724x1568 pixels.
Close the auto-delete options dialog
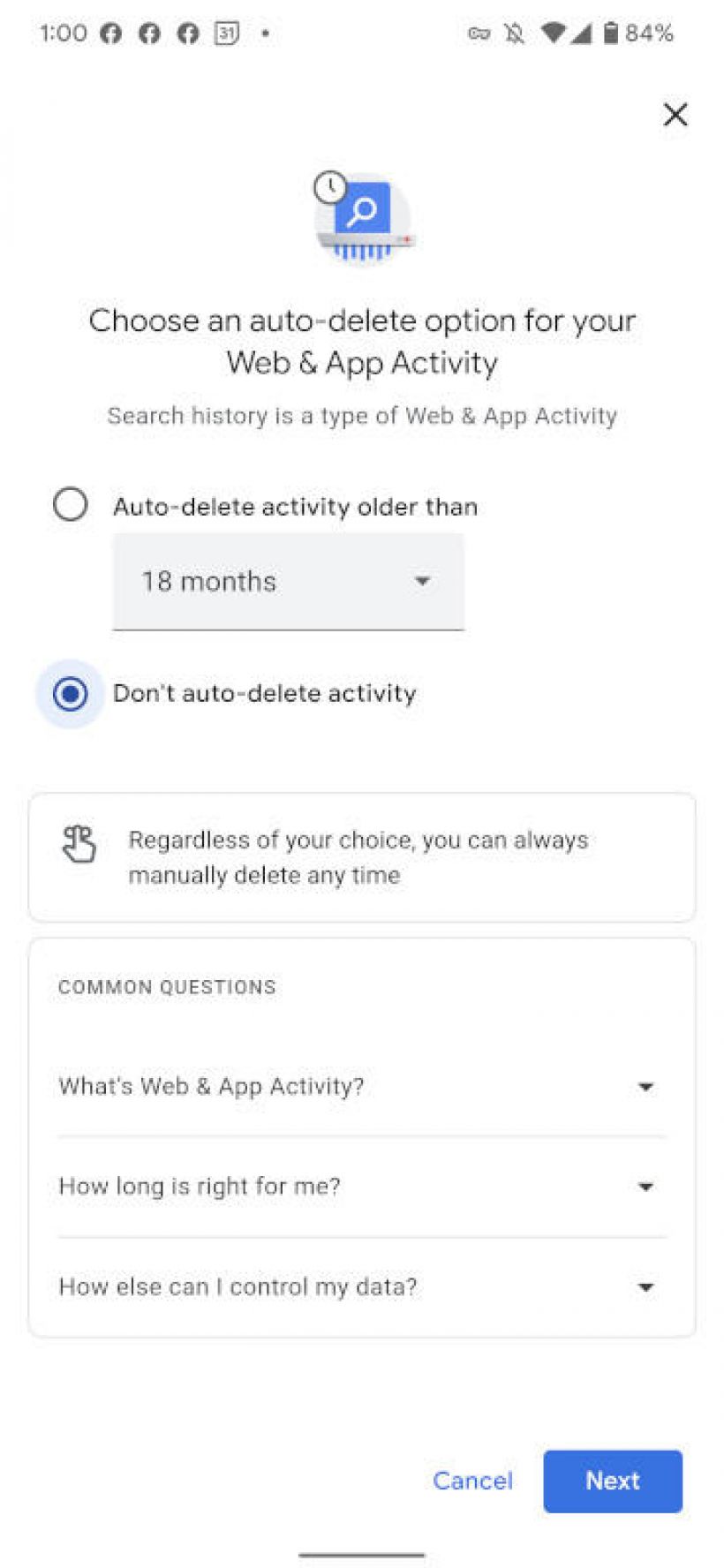point(675,114)
